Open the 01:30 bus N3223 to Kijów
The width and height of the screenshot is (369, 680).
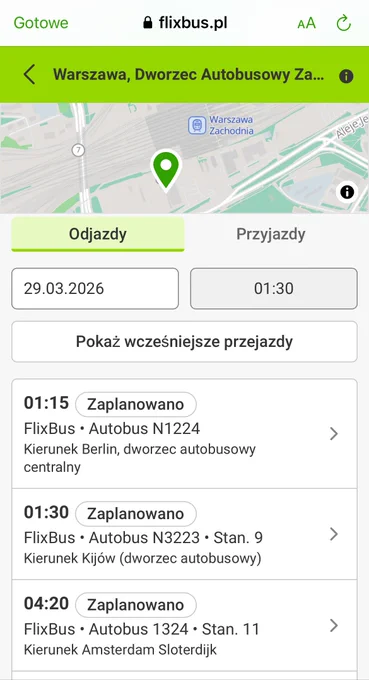184,534
